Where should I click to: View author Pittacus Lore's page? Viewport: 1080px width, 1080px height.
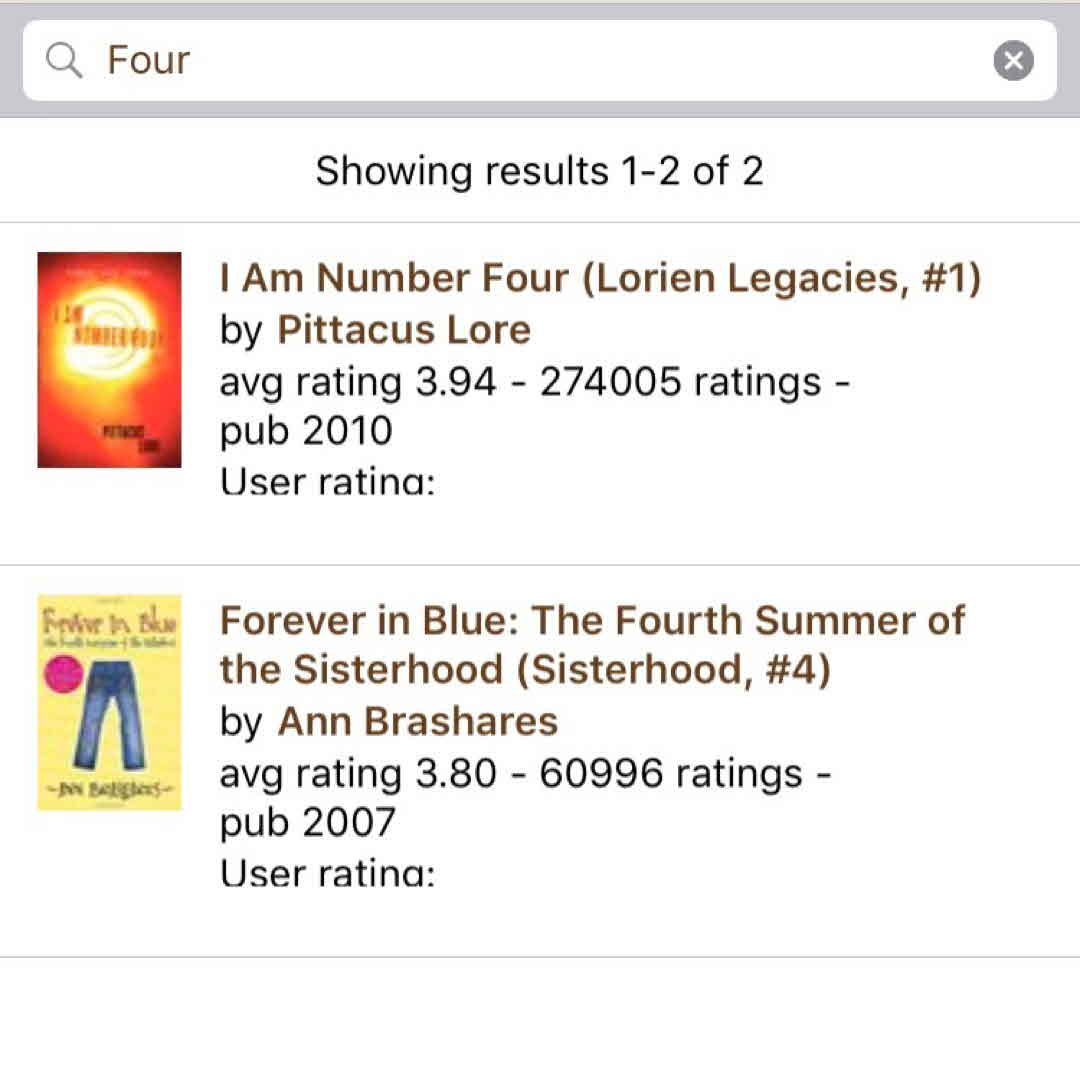(x=404, y=330)
